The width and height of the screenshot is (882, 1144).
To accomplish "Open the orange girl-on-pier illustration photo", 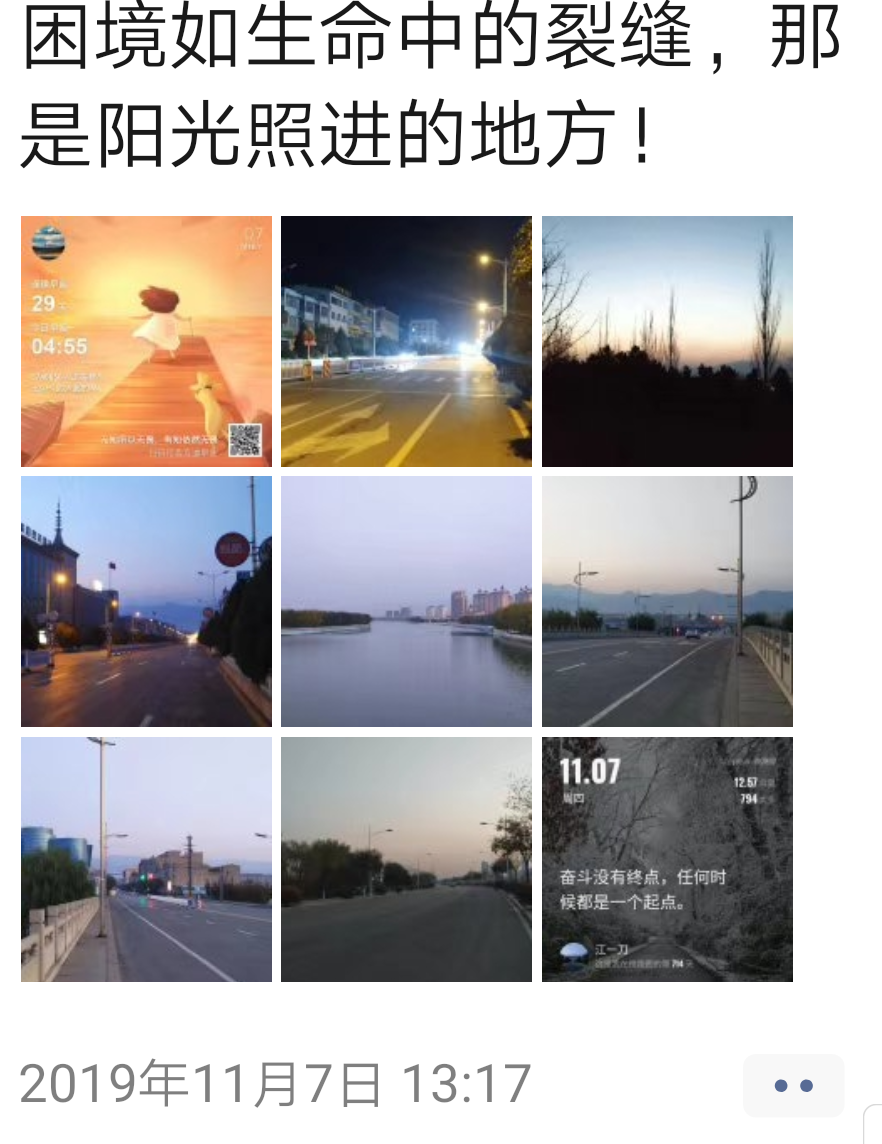I will pos(146,341).
